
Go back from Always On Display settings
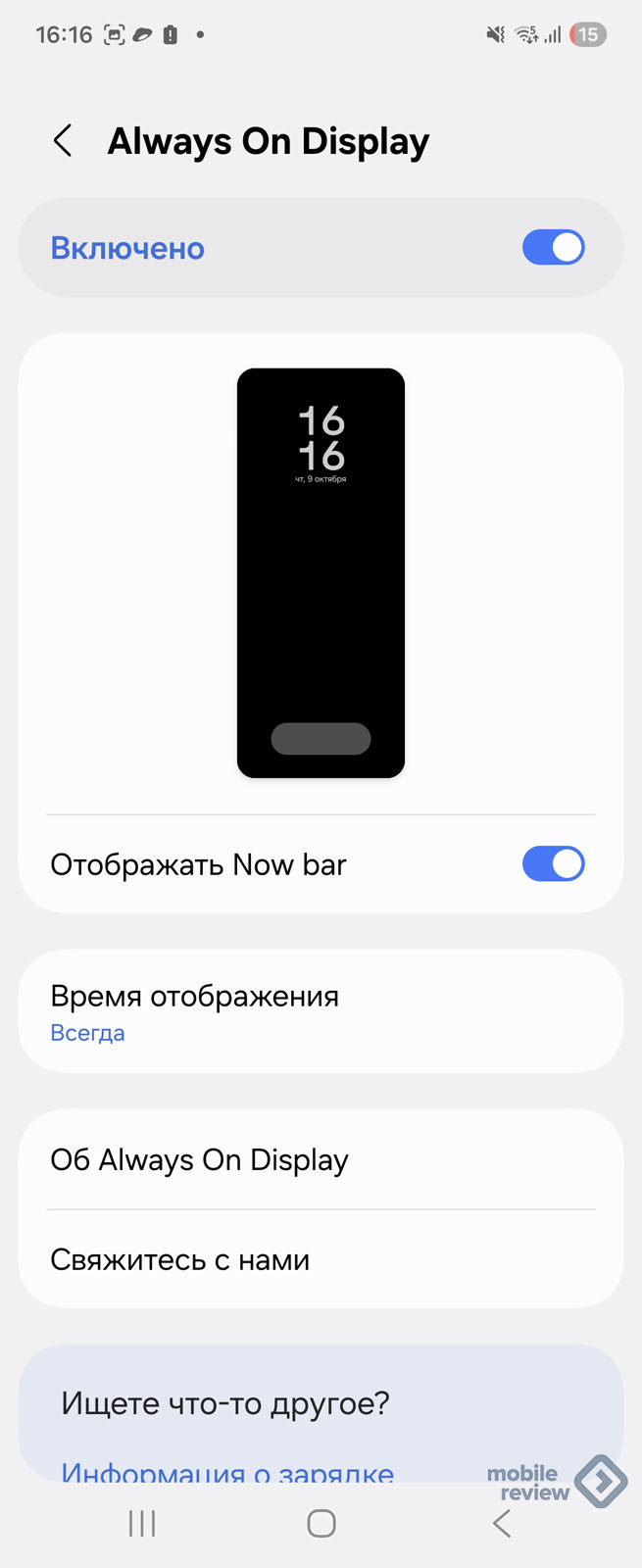click(x=63, y=141)
